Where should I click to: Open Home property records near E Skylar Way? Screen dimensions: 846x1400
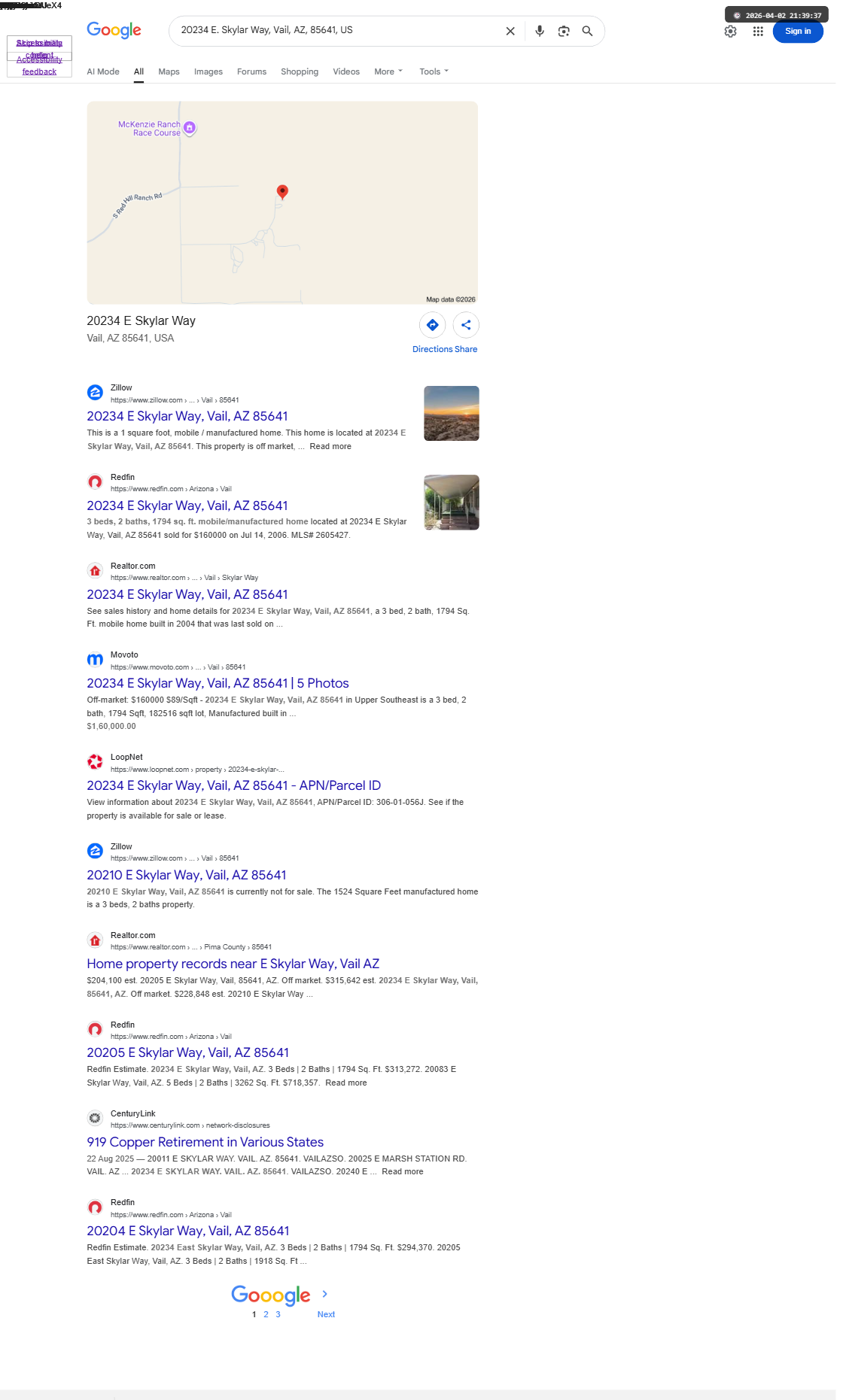(x=233, y=964)
